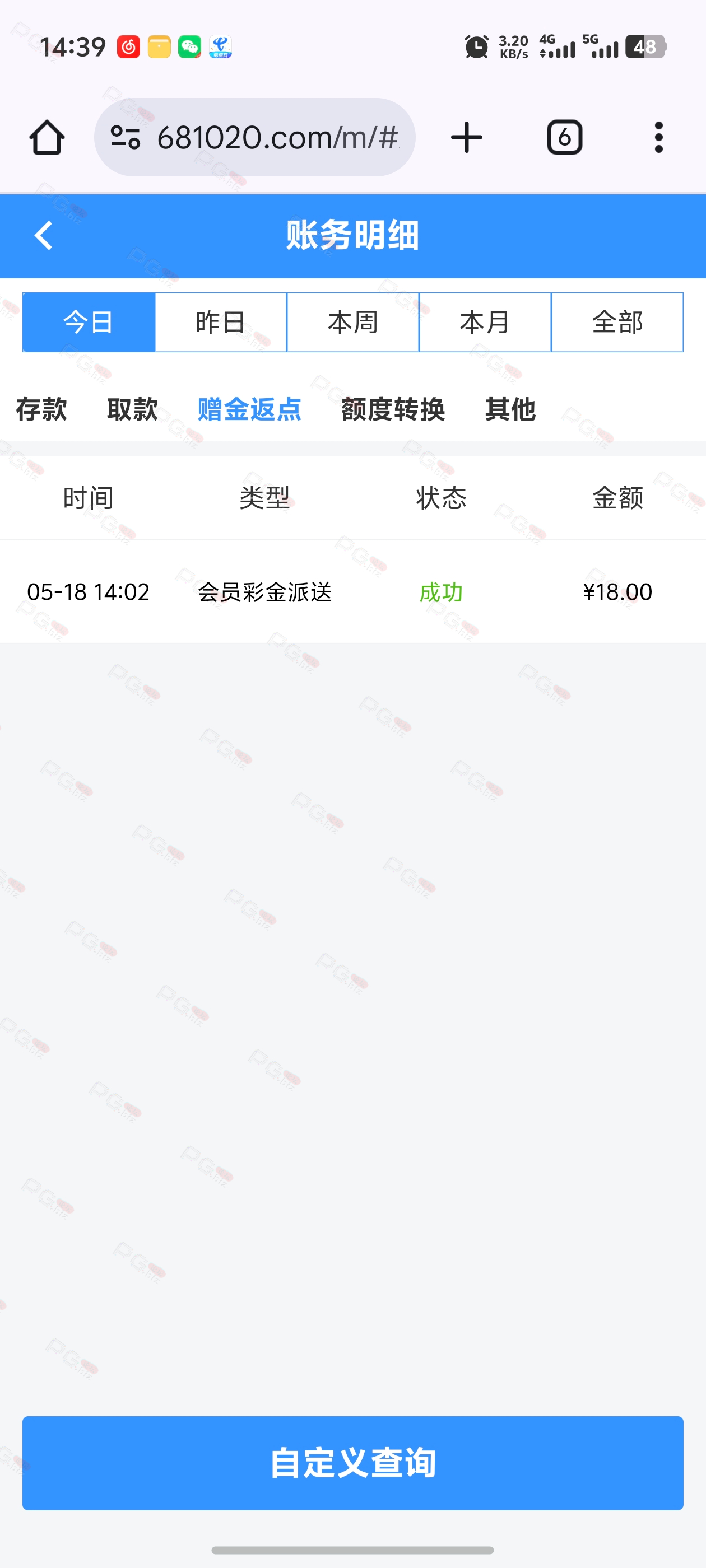Switch to the 其他 category
Viewport: 706px width, 1568px height.
[510, 410]
